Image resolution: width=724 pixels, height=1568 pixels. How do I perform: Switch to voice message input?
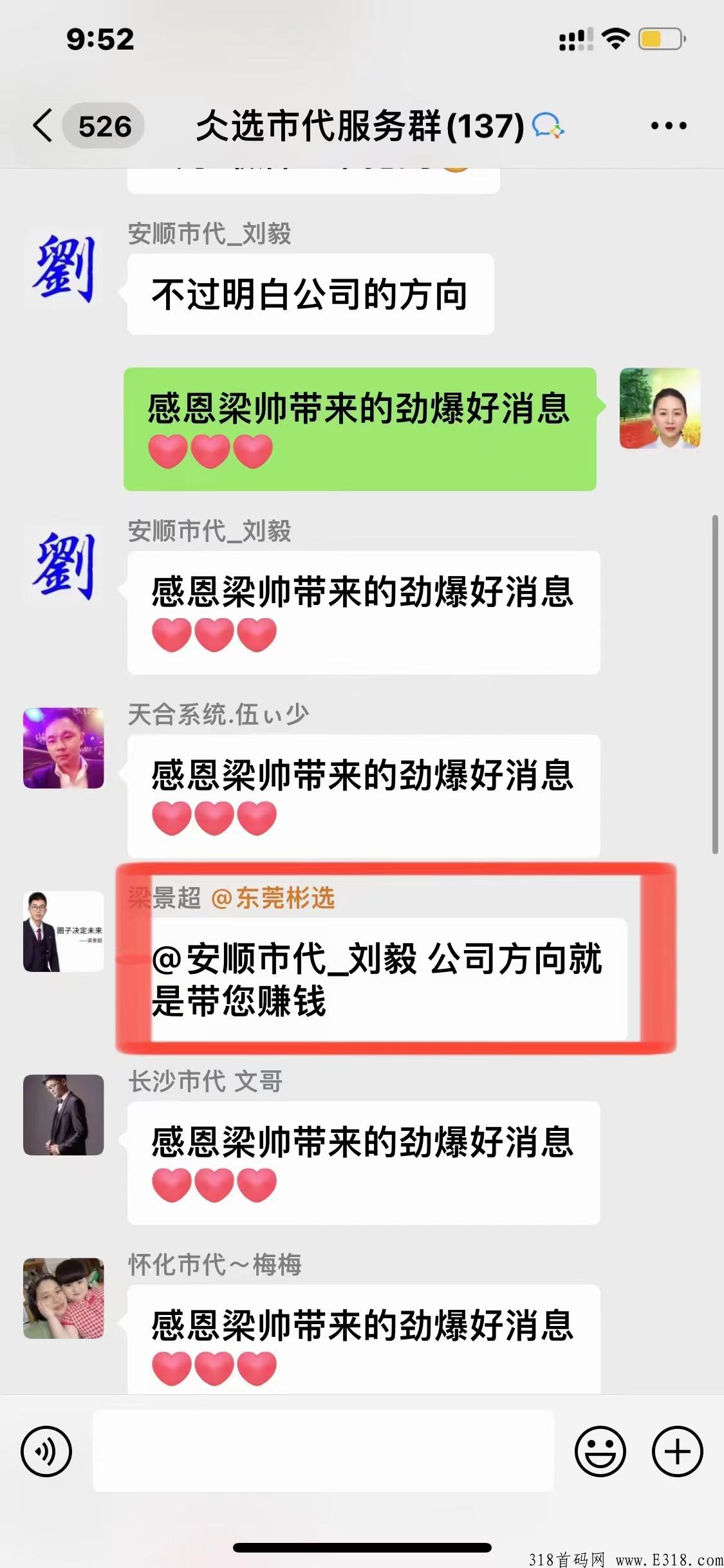[x=46, y=1451]
